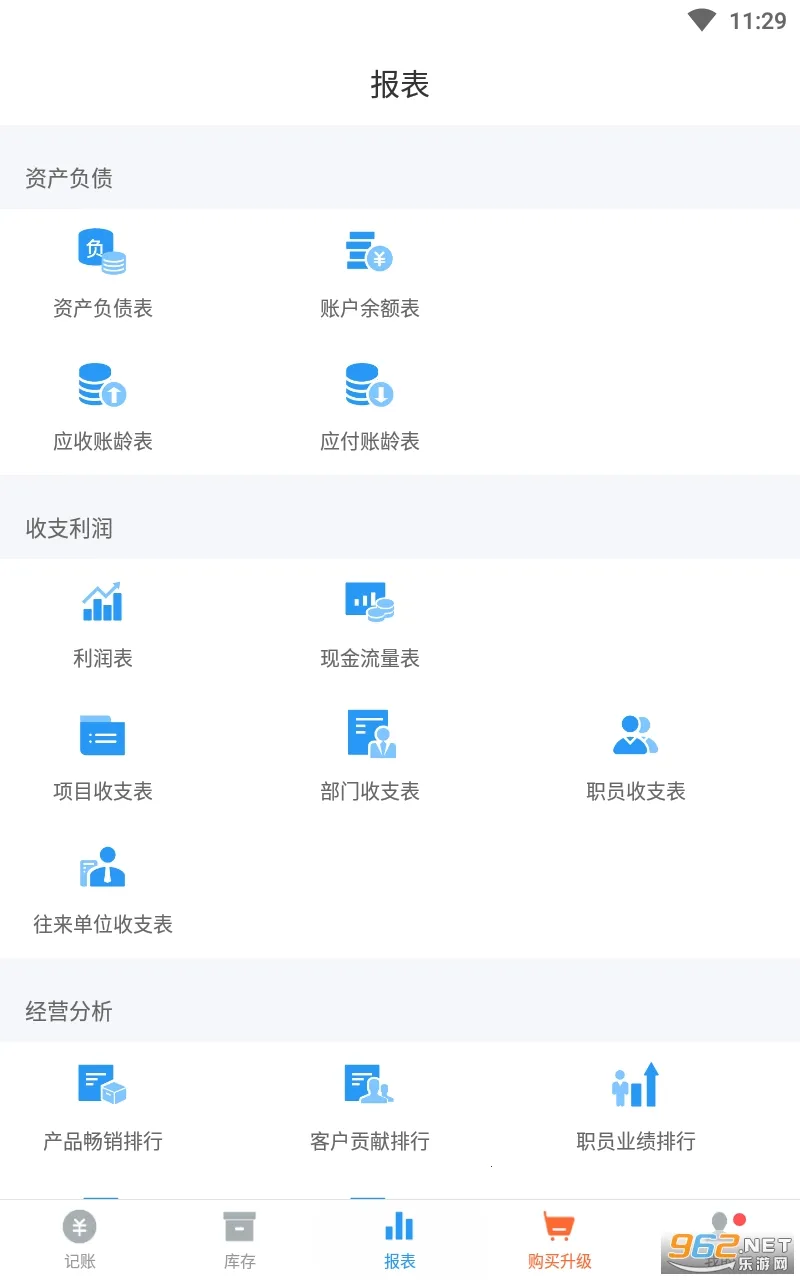Viewport: 800px width, 1280px height.
Task: Open the 购买升级 purchase upgrade tab
Action: pyautogui.click(x=560, y=1238)
